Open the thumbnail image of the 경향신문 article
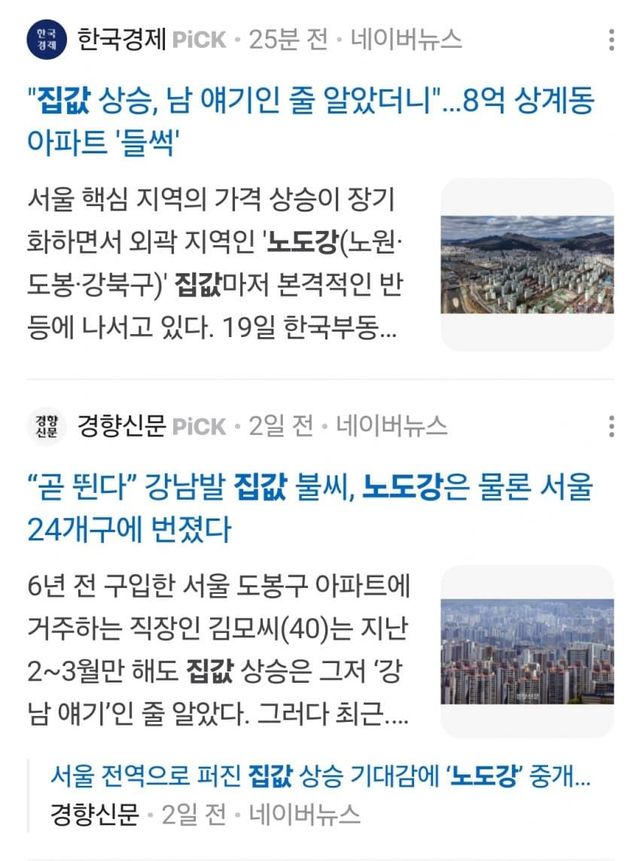This screenshot has height=861, width=640. click(x=527, y=650)
